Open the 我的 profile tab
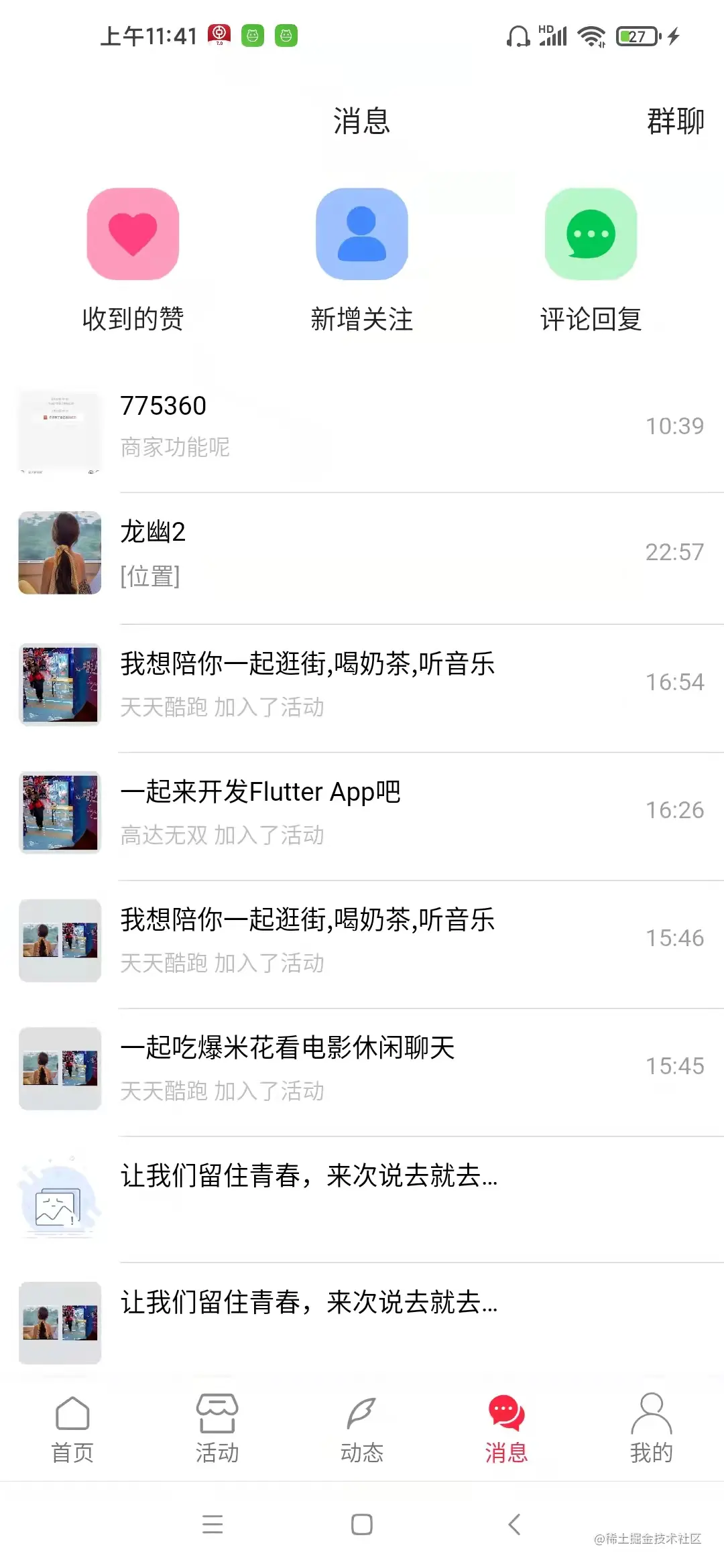This screenshot has width=724, height=1568. click(651, 1427)
